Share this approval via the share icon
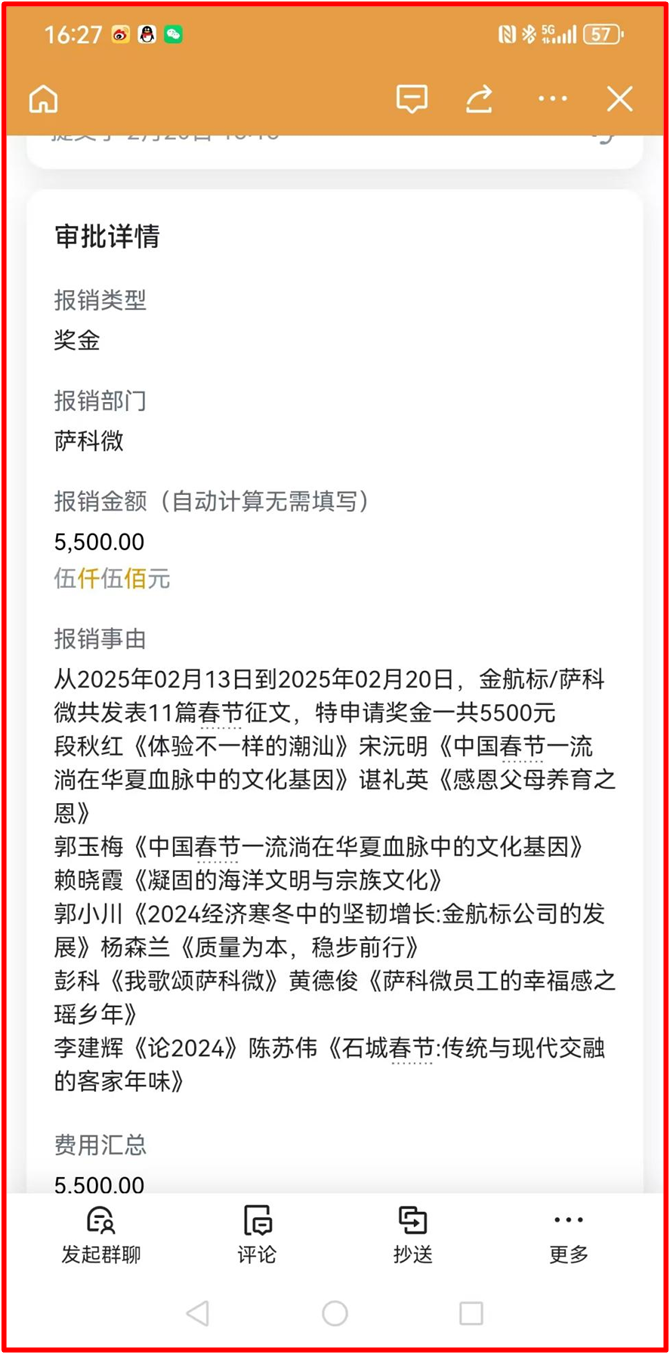The width and height of the screenshot is (670, 1354). pyautogui.click(x=480, y=98)
